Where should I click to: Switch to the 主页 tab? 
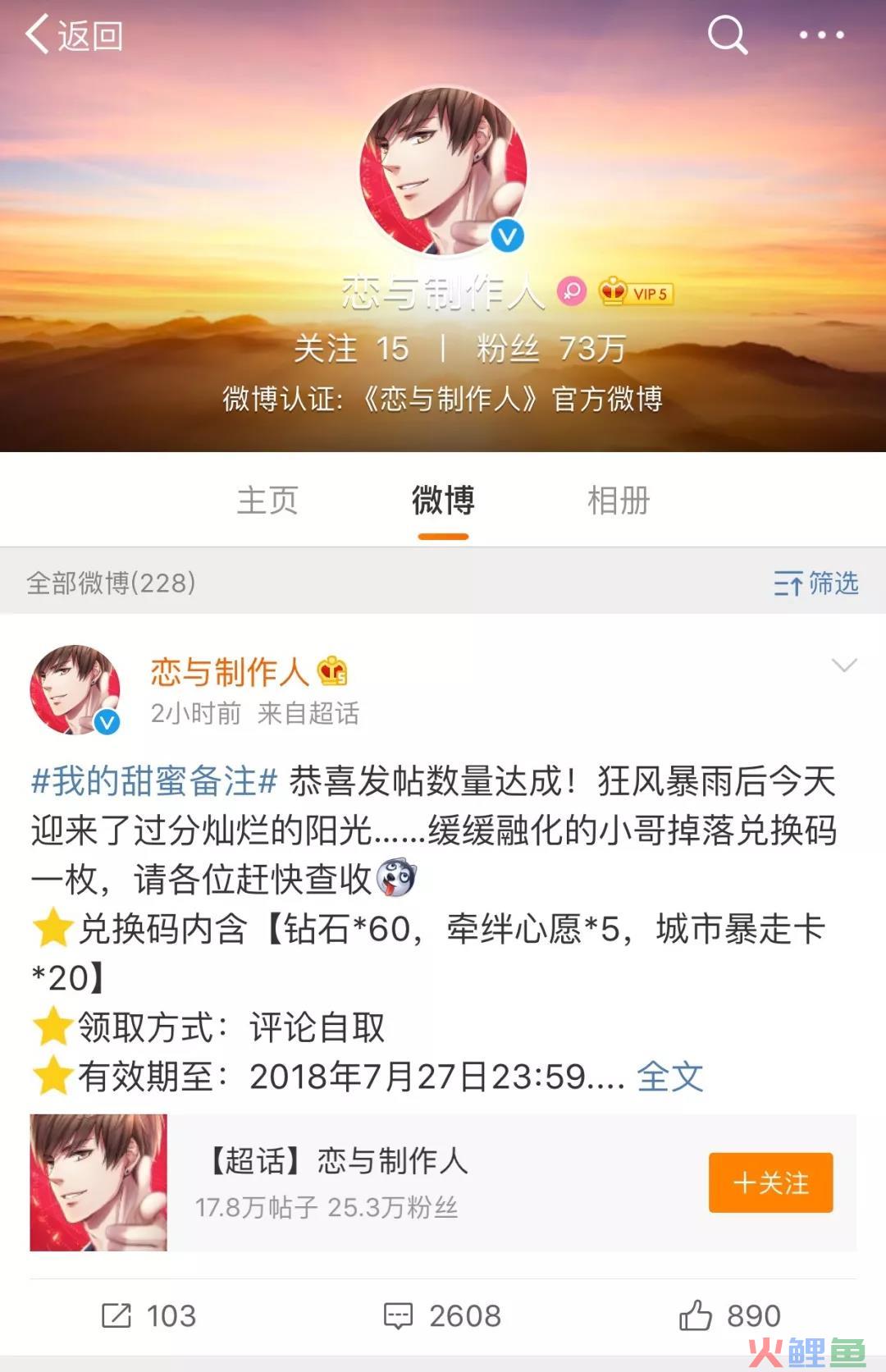[x=267, y=501]
